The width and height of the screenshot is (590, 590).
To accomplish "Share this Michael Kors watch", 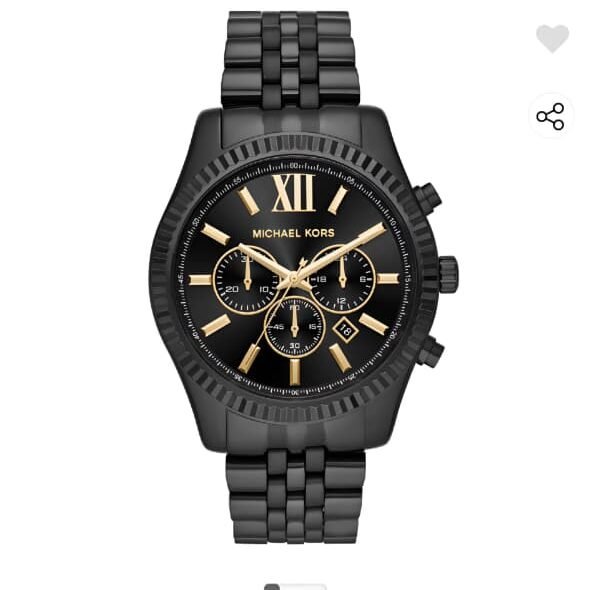I will point(550,116).
